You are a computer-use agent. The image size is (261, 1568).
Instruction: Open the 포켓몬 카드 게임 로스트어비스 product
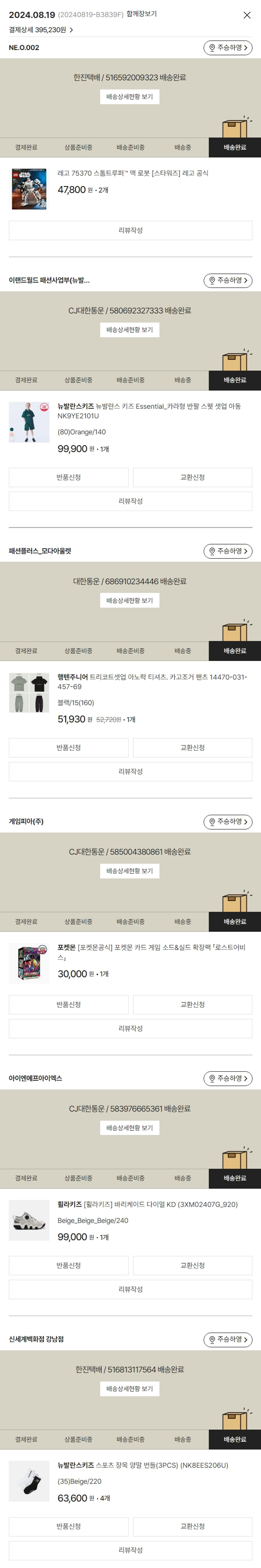coord(151,952)
